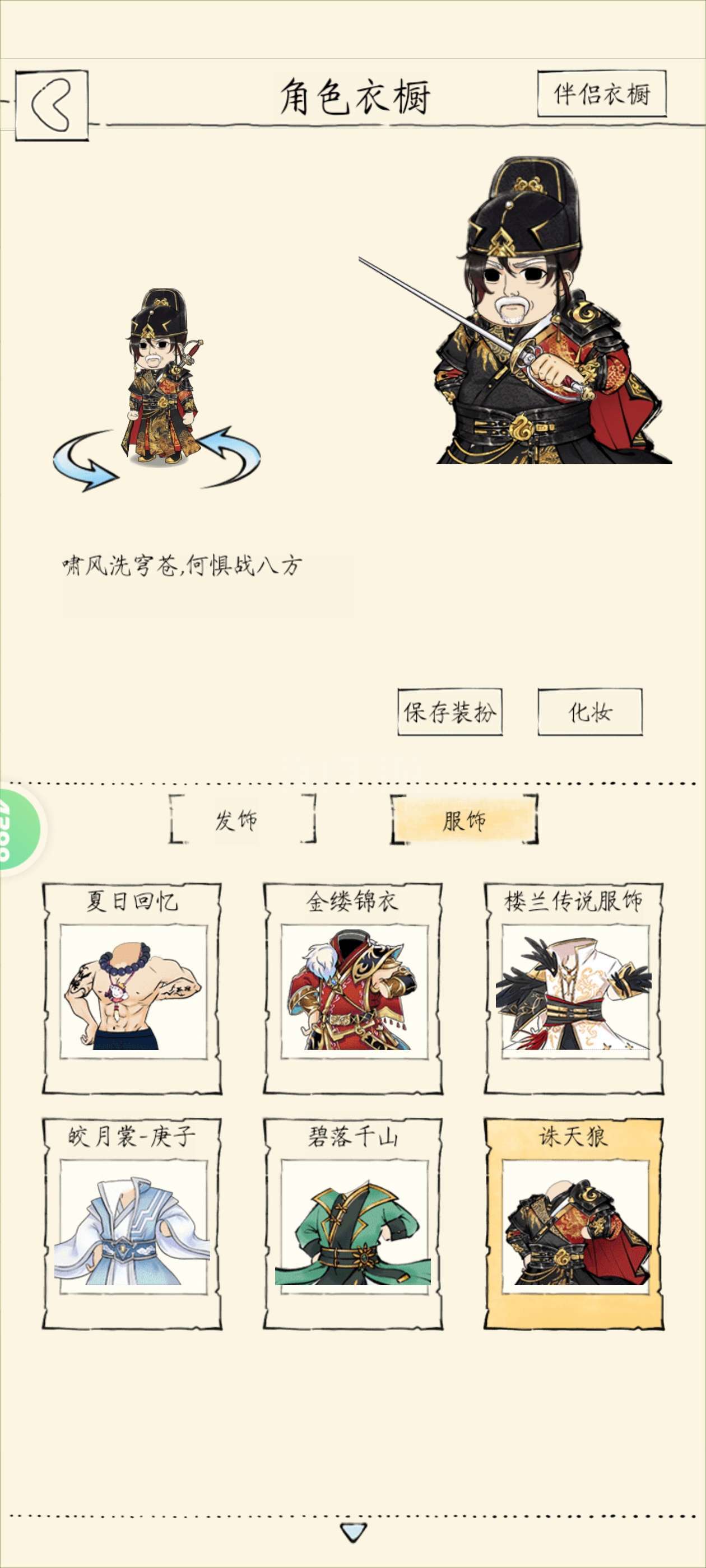
Task: Open the 化妆 makeup button
Action: 589,712
